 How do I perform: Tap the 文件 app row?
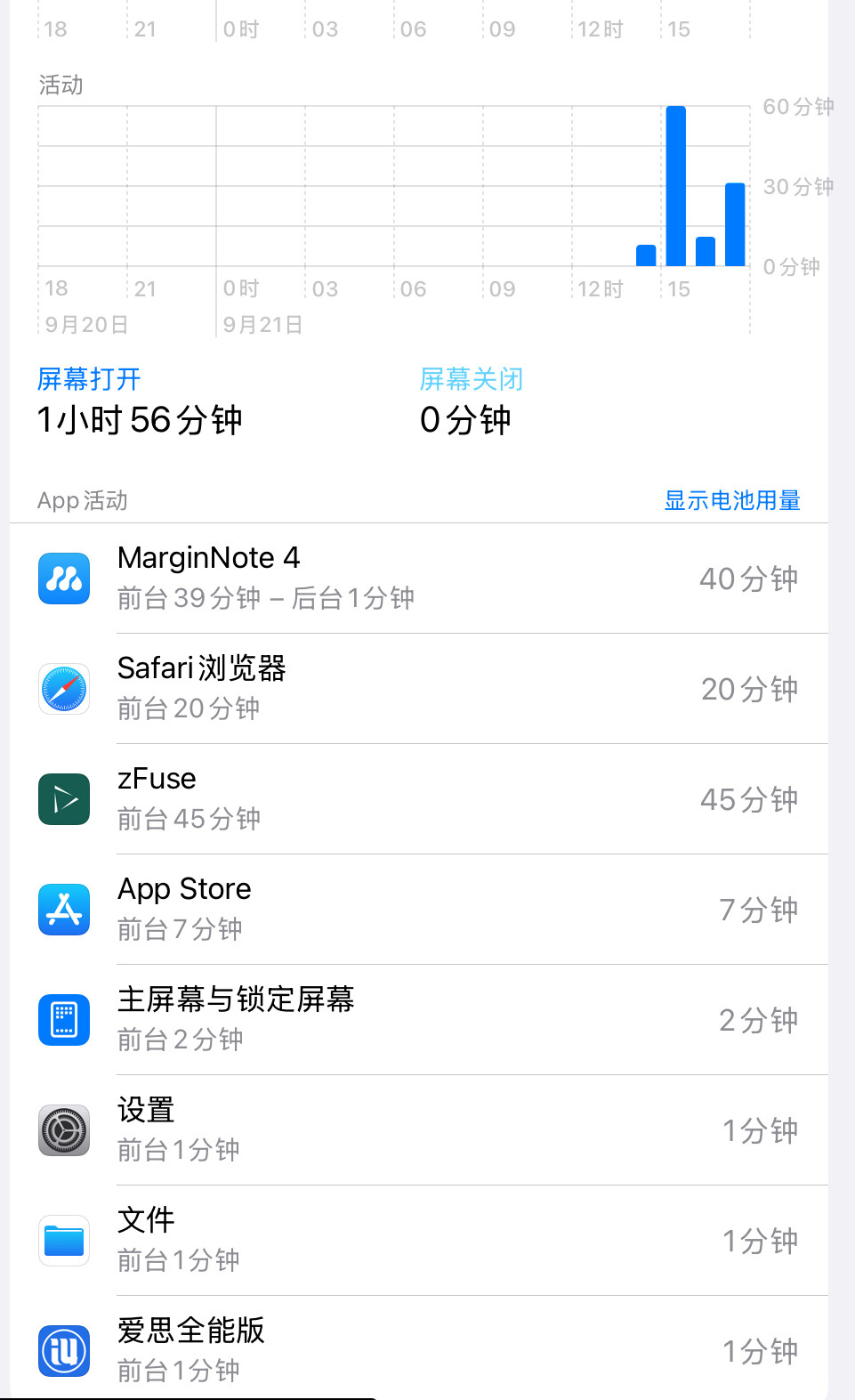coord(418,1241)
